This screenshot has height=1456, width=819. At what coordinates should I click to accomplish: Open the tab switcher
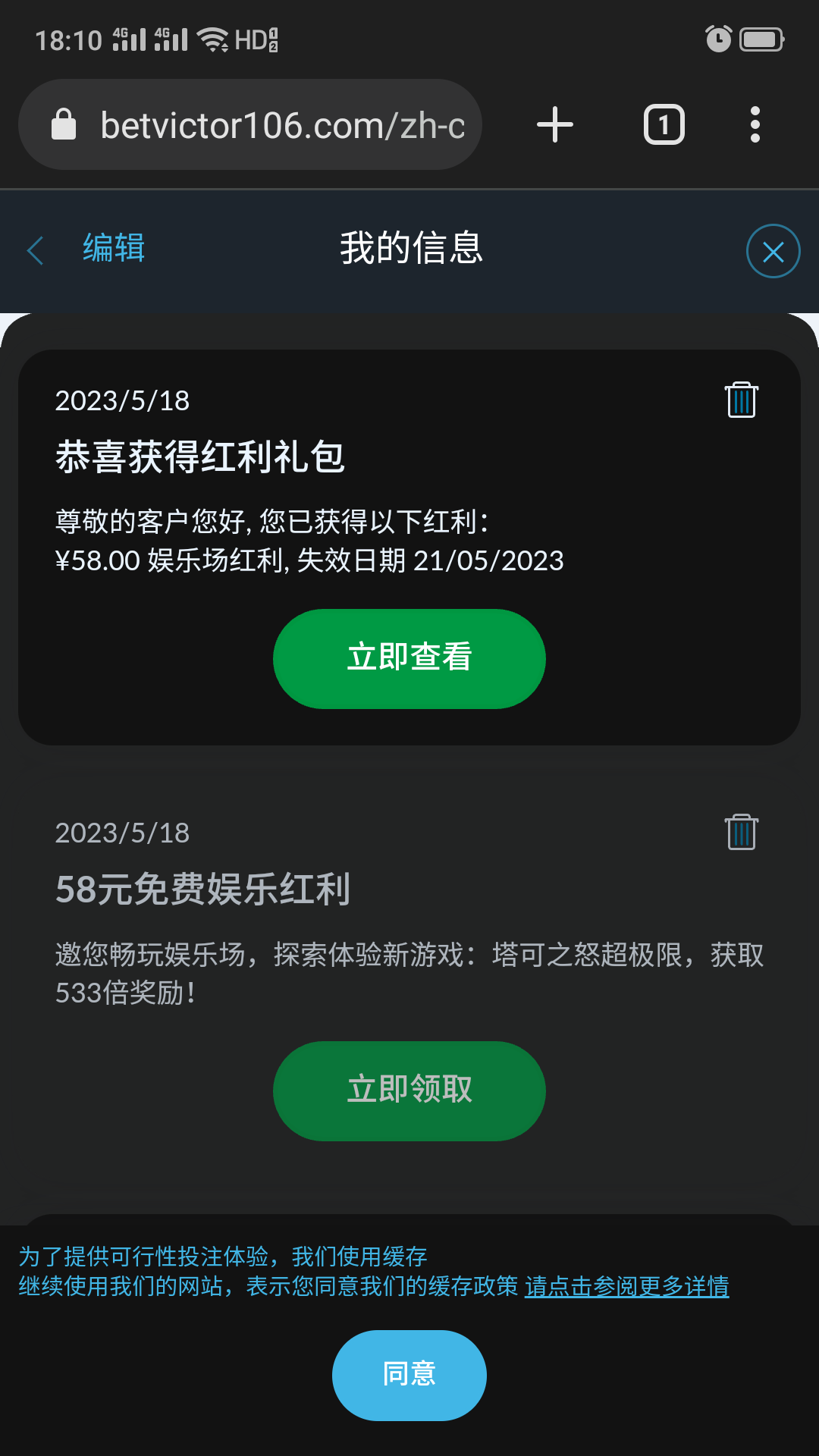(x=664, y=125)
